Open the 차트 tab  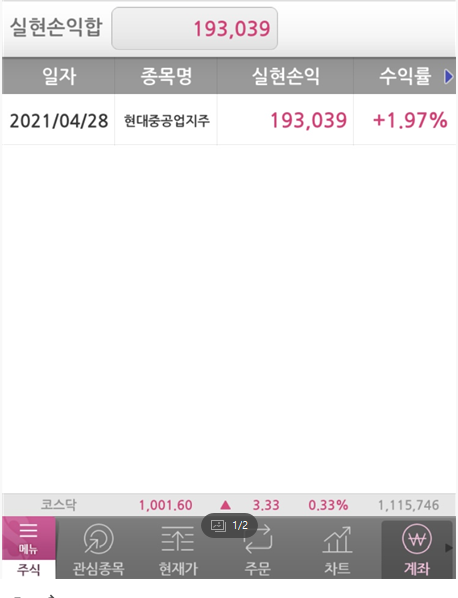[337, 549]
